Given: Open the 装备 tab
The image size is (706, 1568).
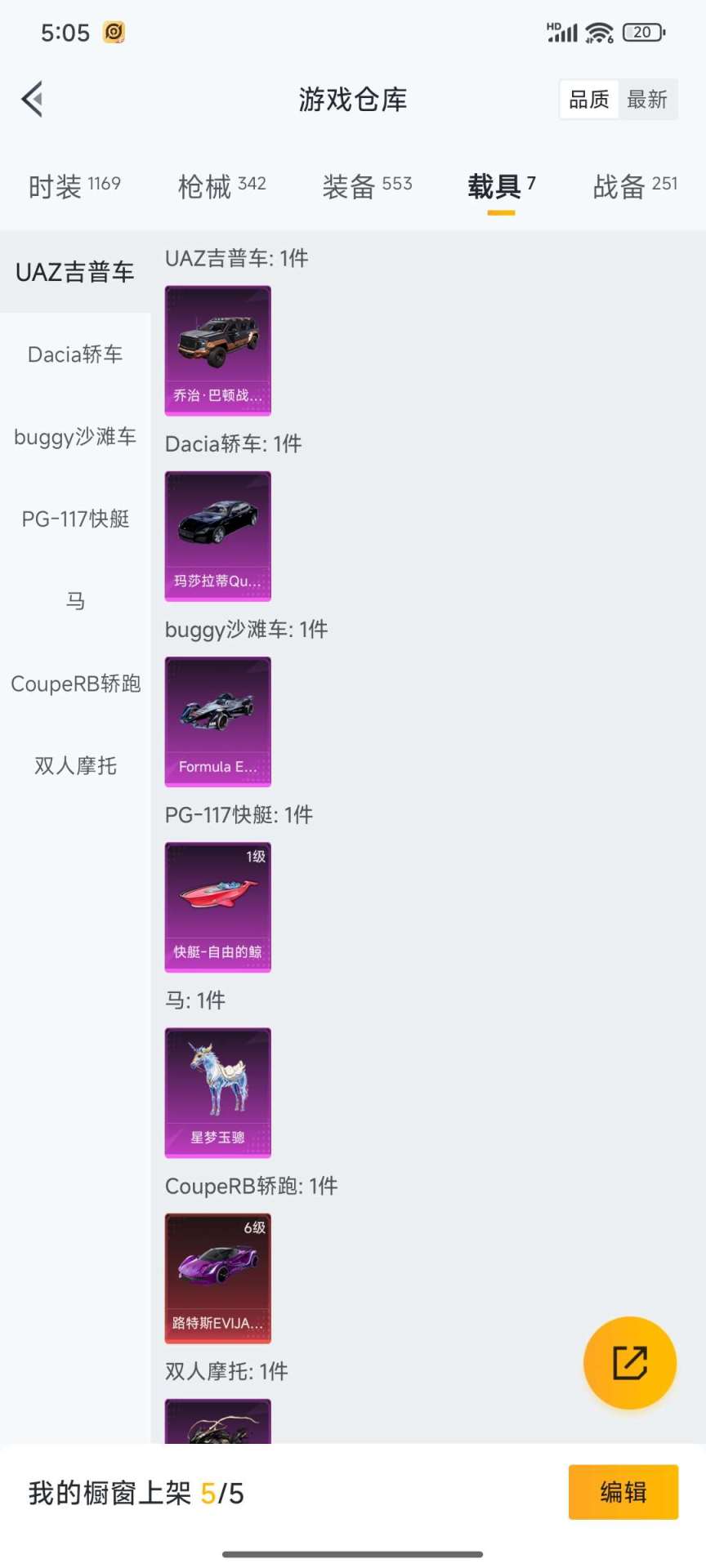Looking at the screenshot, I should (x=366, y=186).
